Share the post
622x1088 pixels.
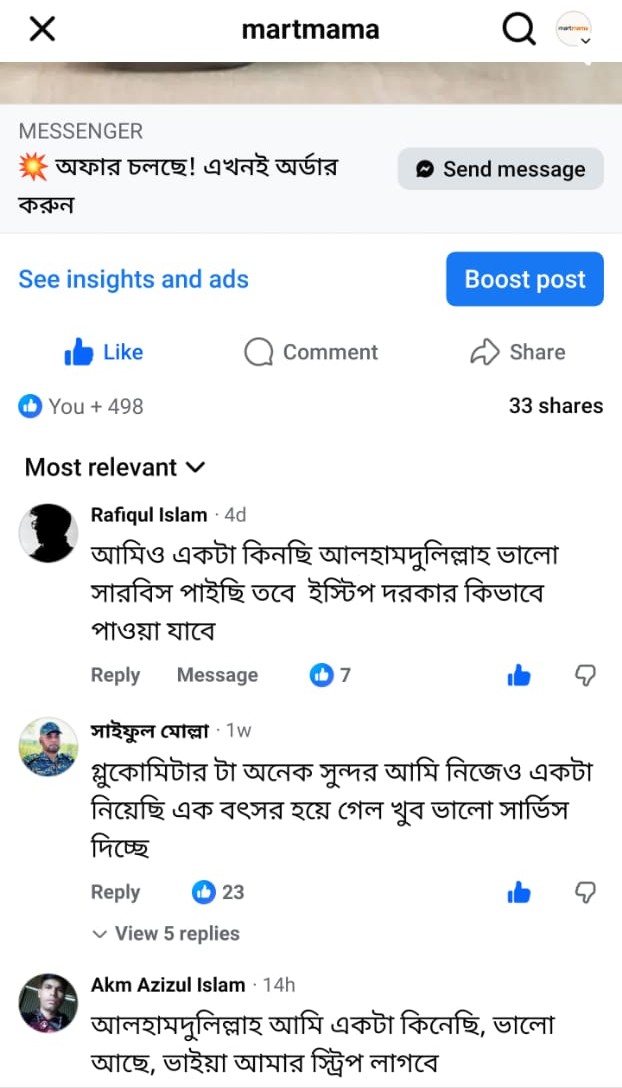(518, 352)
